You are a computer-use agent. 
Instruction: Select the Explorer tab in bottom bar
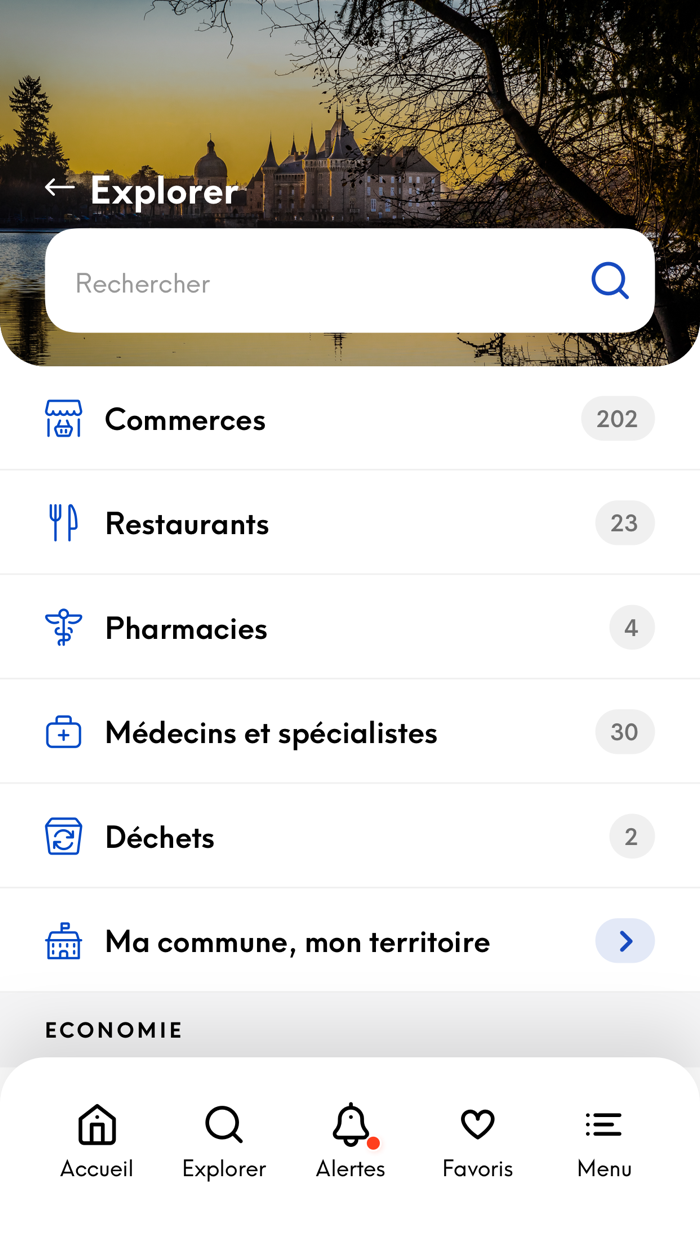click(x=224, y=1141)
